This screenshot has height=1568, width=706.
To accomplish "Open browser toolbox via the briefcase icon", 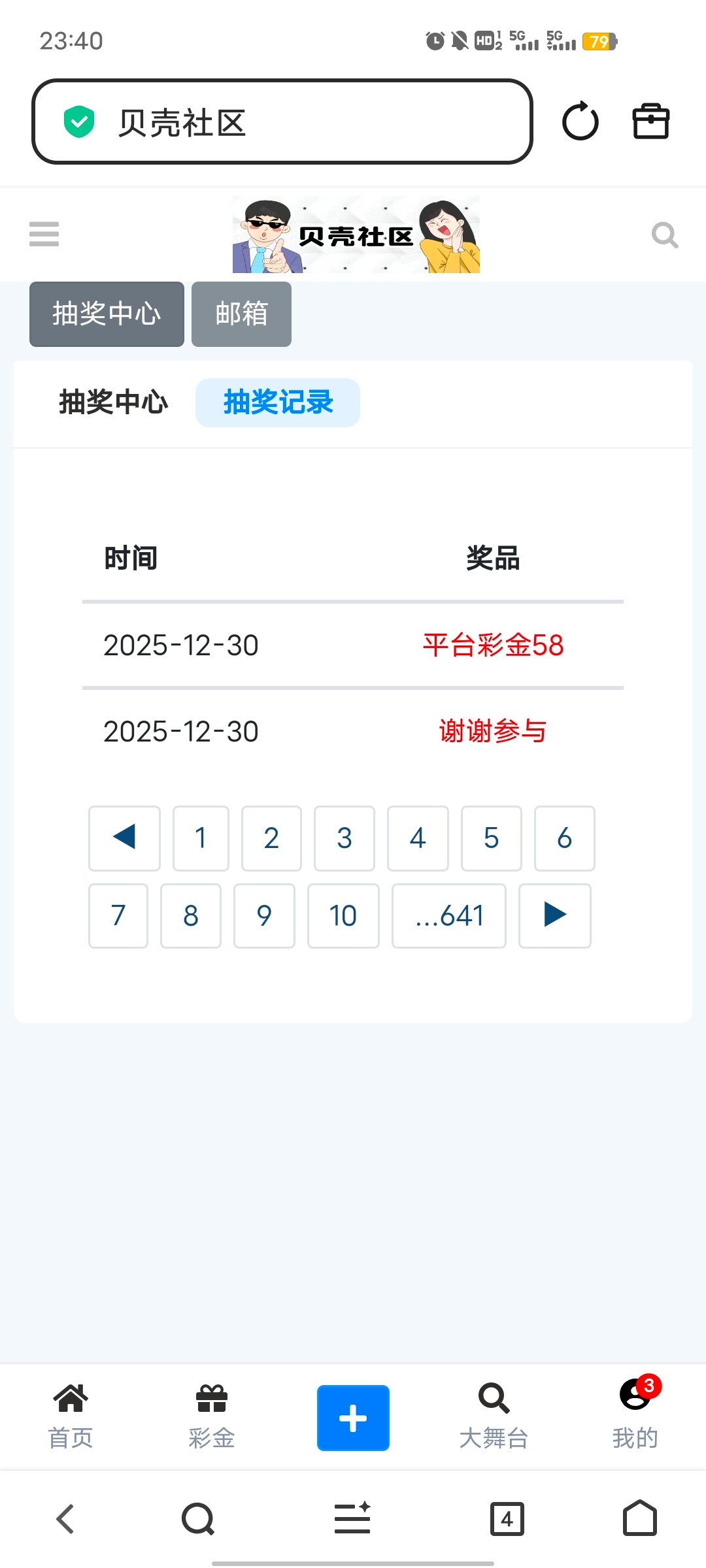I will point(650,122).
